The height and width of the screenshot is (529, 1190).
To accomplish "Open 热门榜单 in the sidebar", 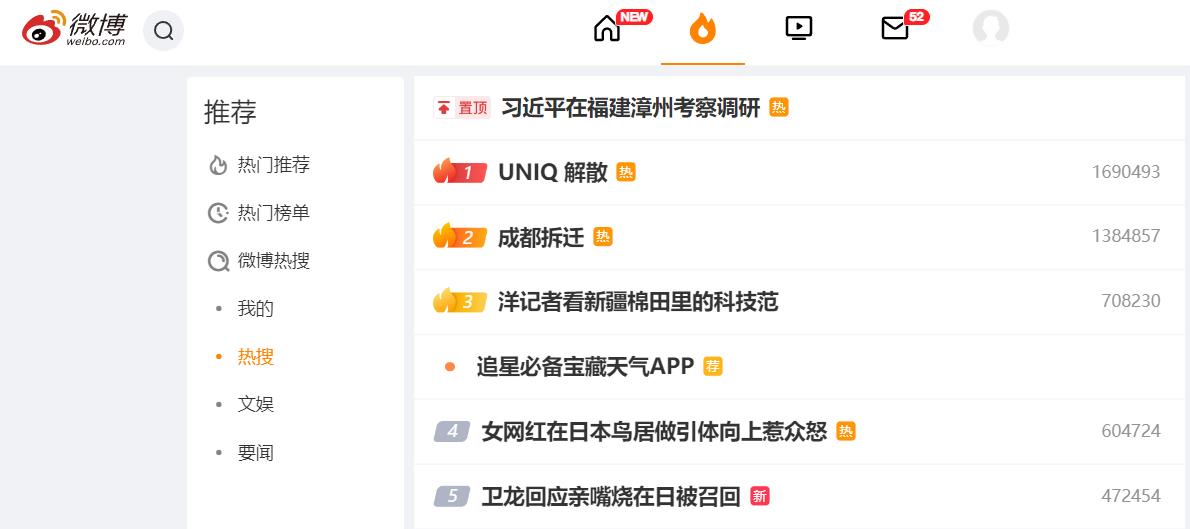I will click(273, 213).
